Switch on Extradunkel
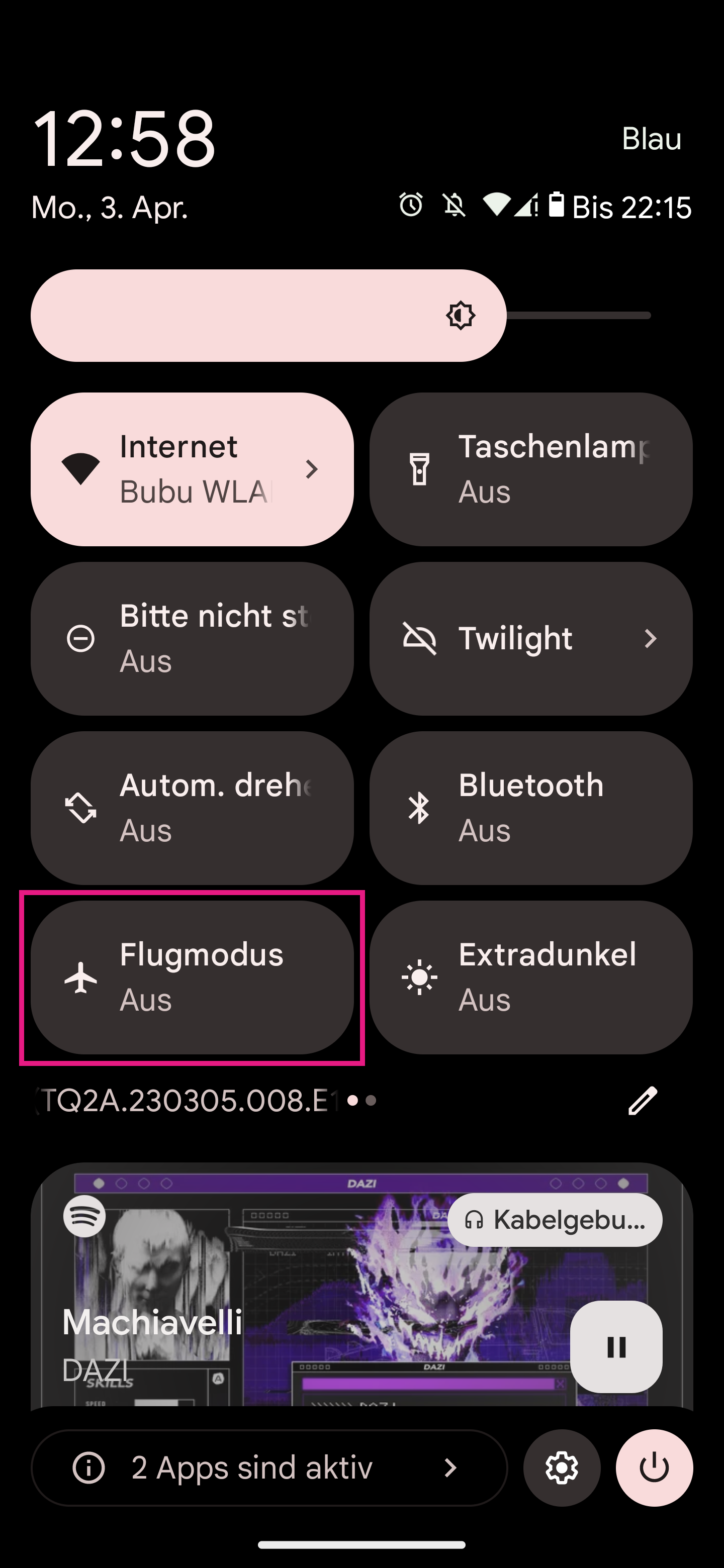Screen dimensions: 724x1568 coord(530,977)
